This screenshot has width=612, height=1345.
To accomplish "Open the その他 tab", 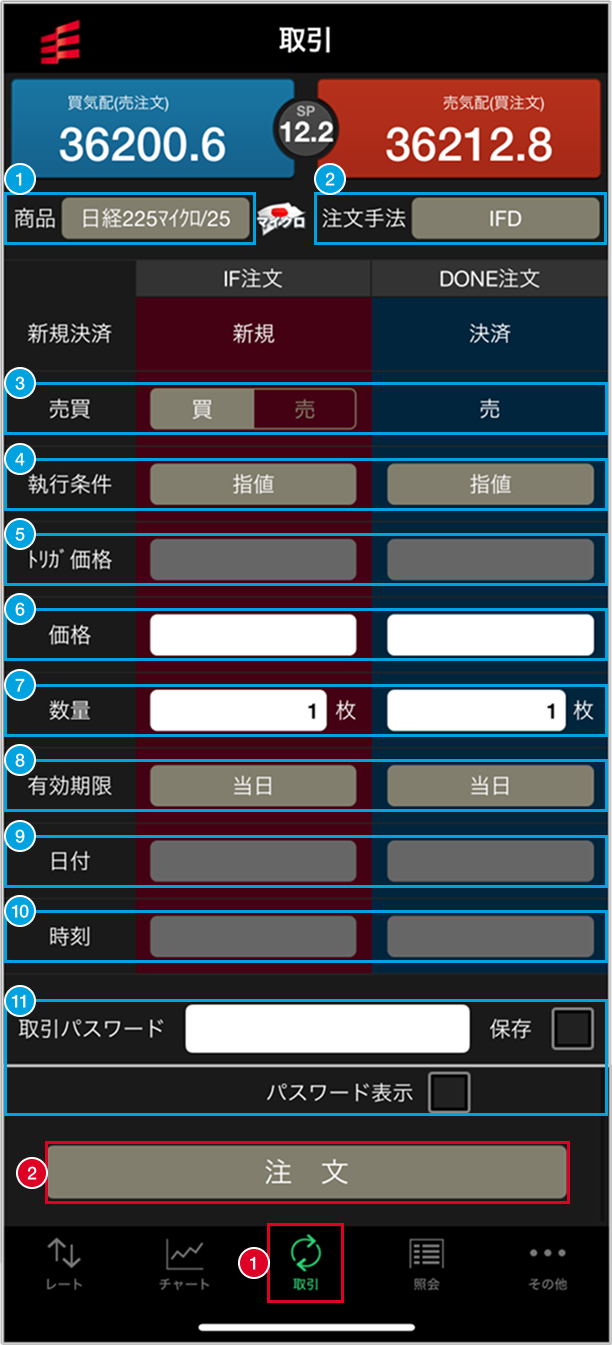I will (548, 1263).
